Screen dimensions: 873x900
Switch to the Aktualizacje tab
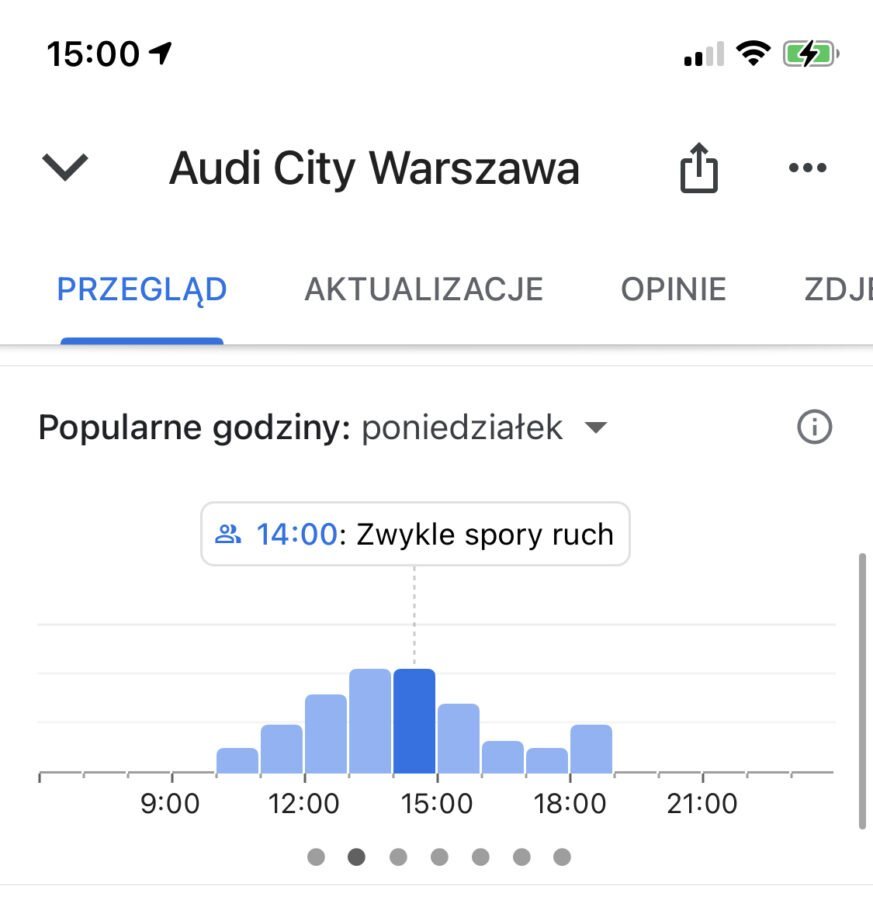(x=424, y=290)
